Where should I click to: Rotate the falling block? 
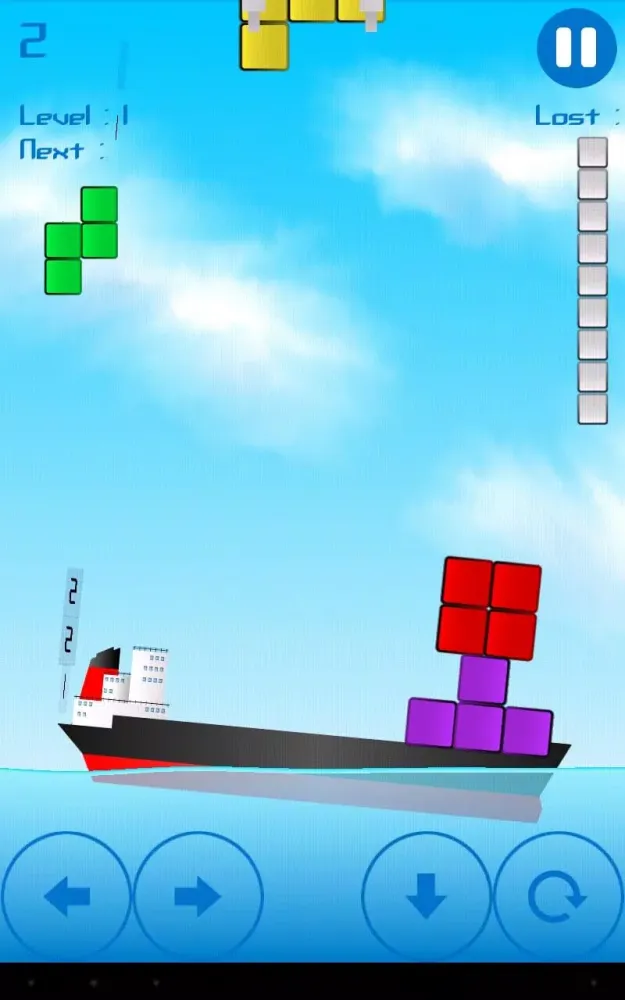coord(557,896)
